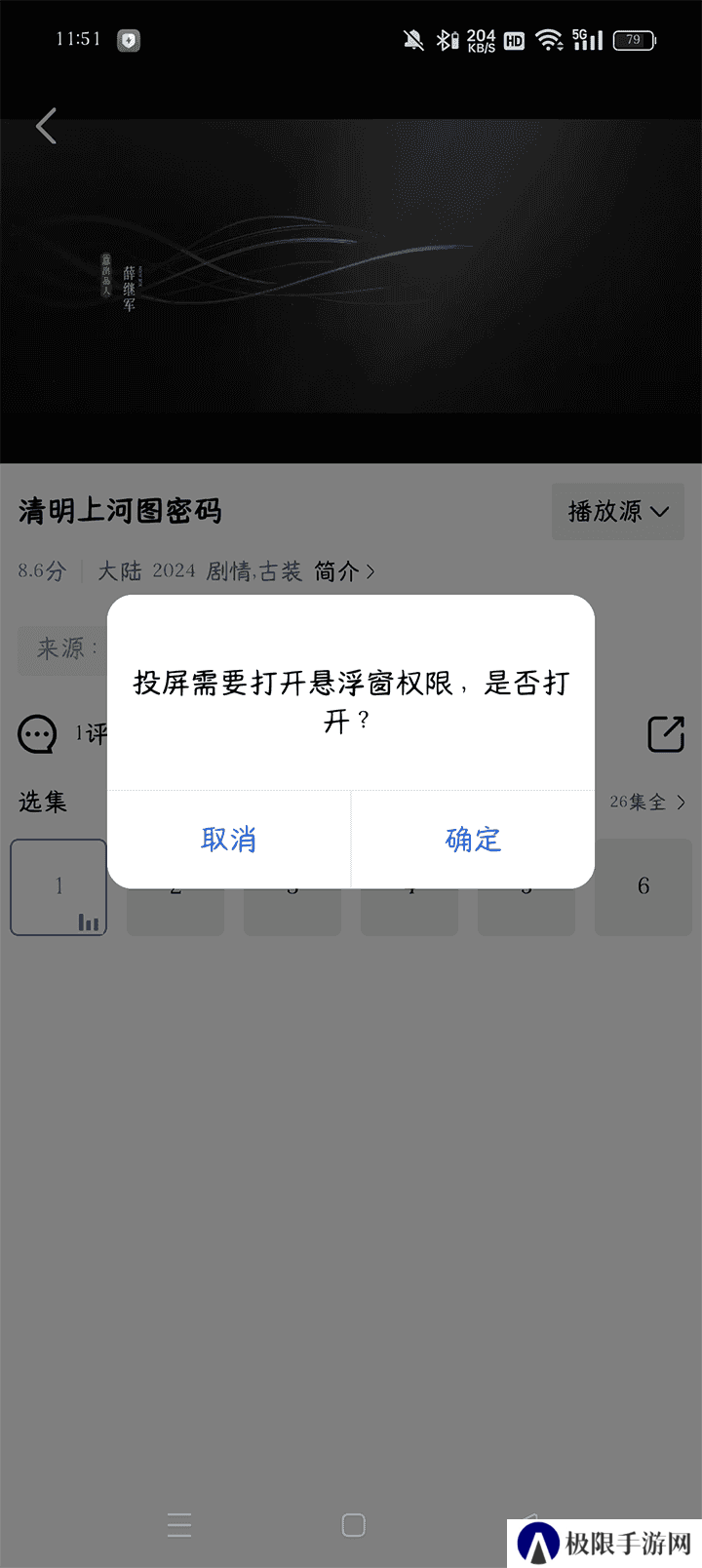This screenshot has height=1568, width=702.
Task: Open the 简介 details link
Action: [344, 571]
